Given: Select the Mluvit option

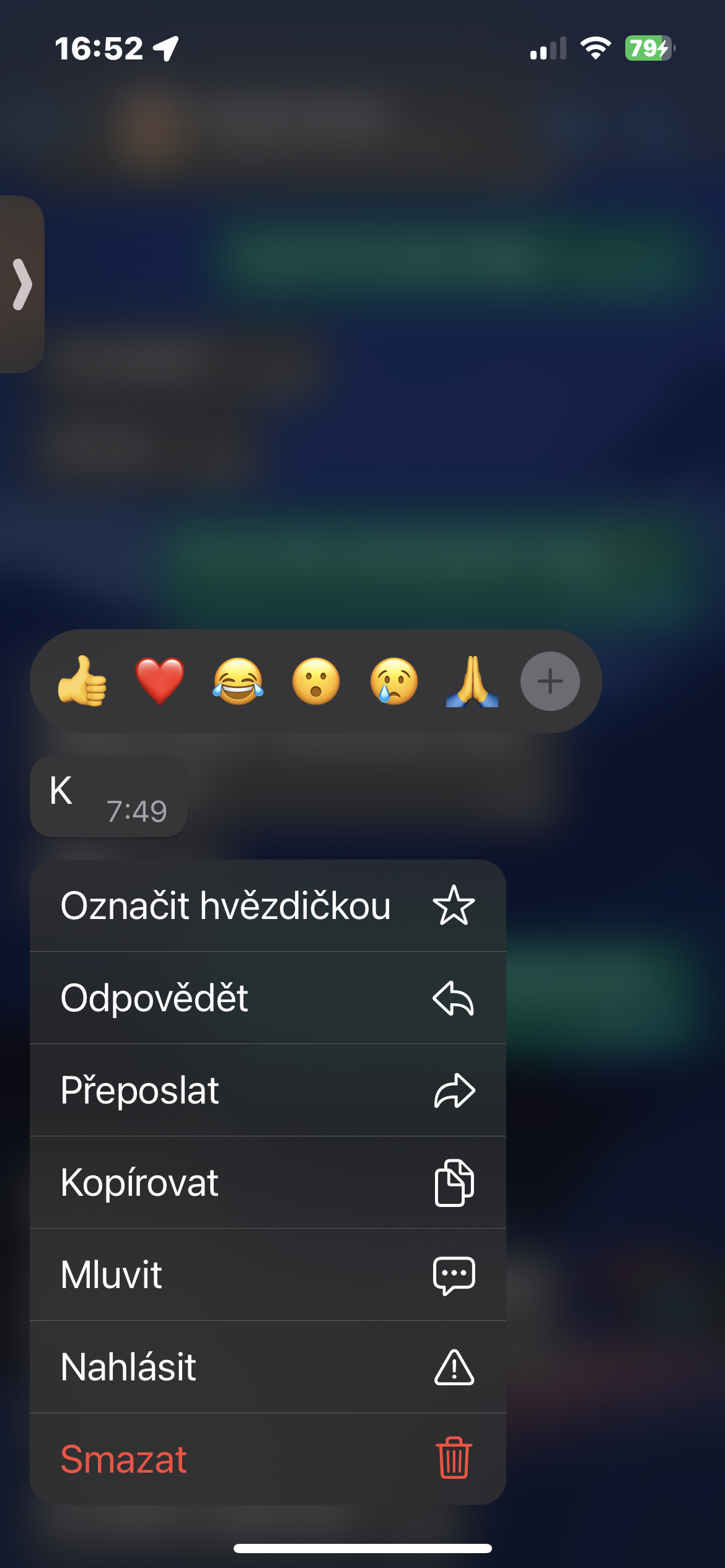Looking at the screenshot, I should click(268, 1274).
